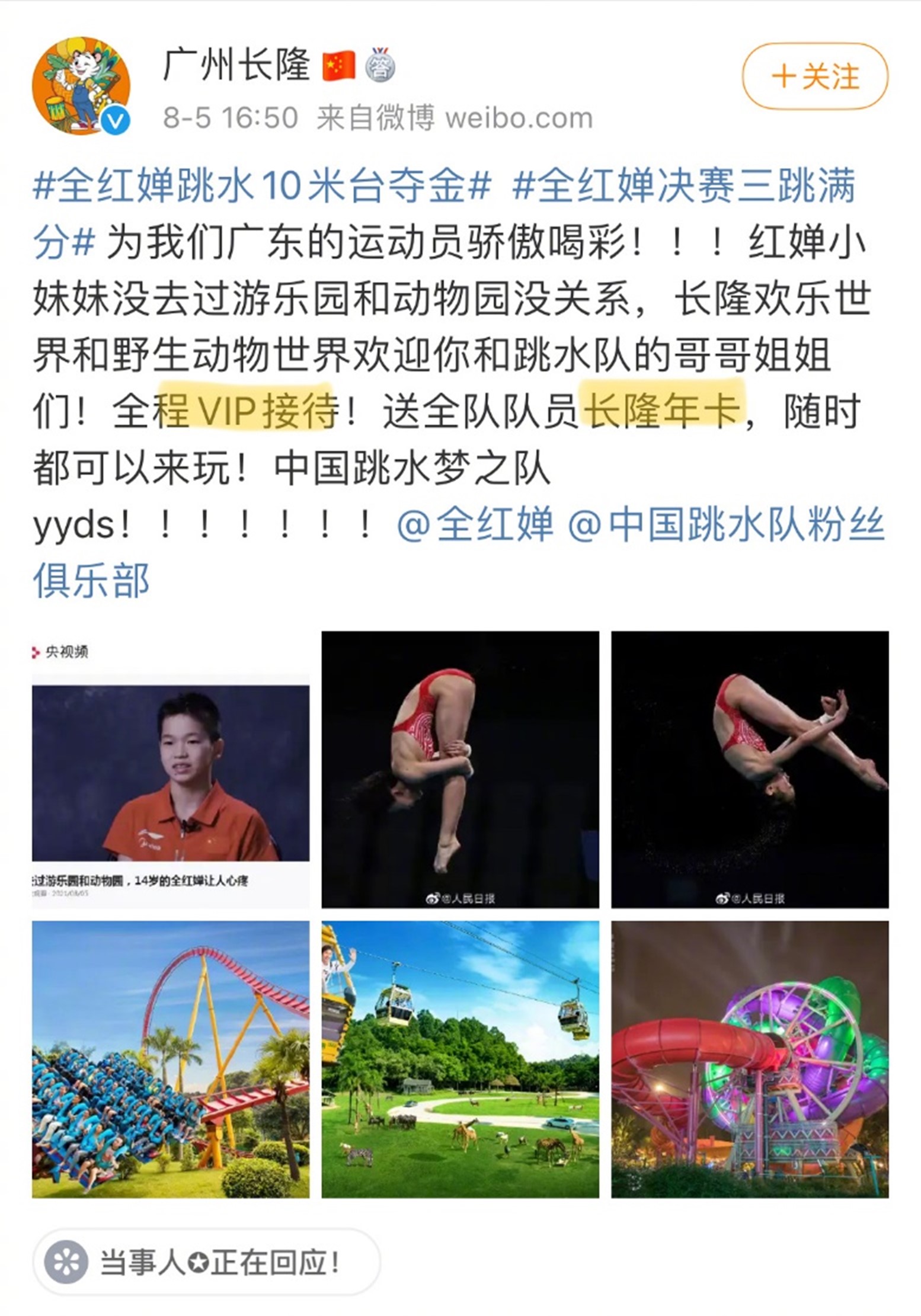Open the 央视频 interview screenshot image
Viewport: 921px width, 1316px height.
(x=171, y=769)
